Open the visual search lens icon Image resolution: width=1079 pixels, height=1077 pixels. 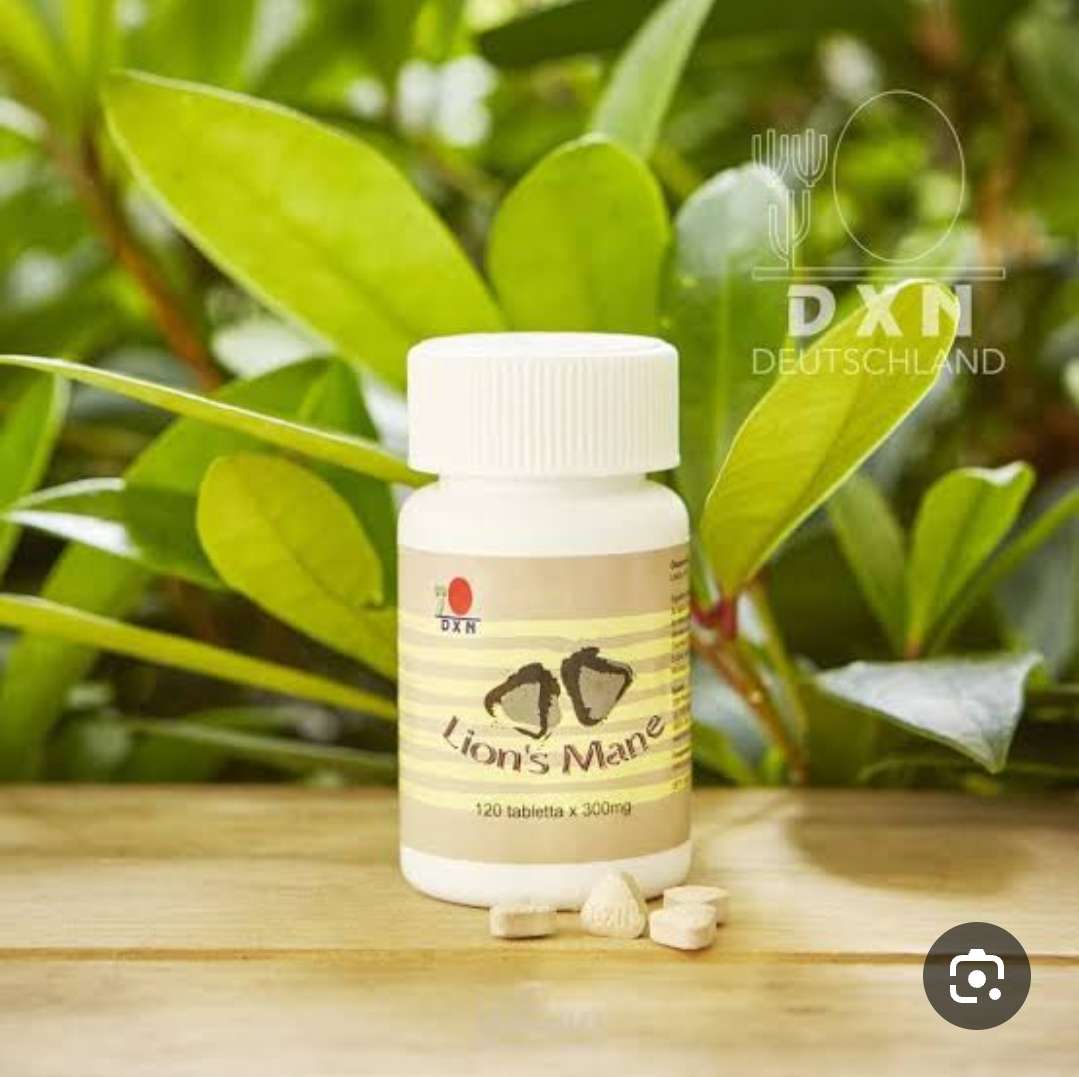pos(976,976)
